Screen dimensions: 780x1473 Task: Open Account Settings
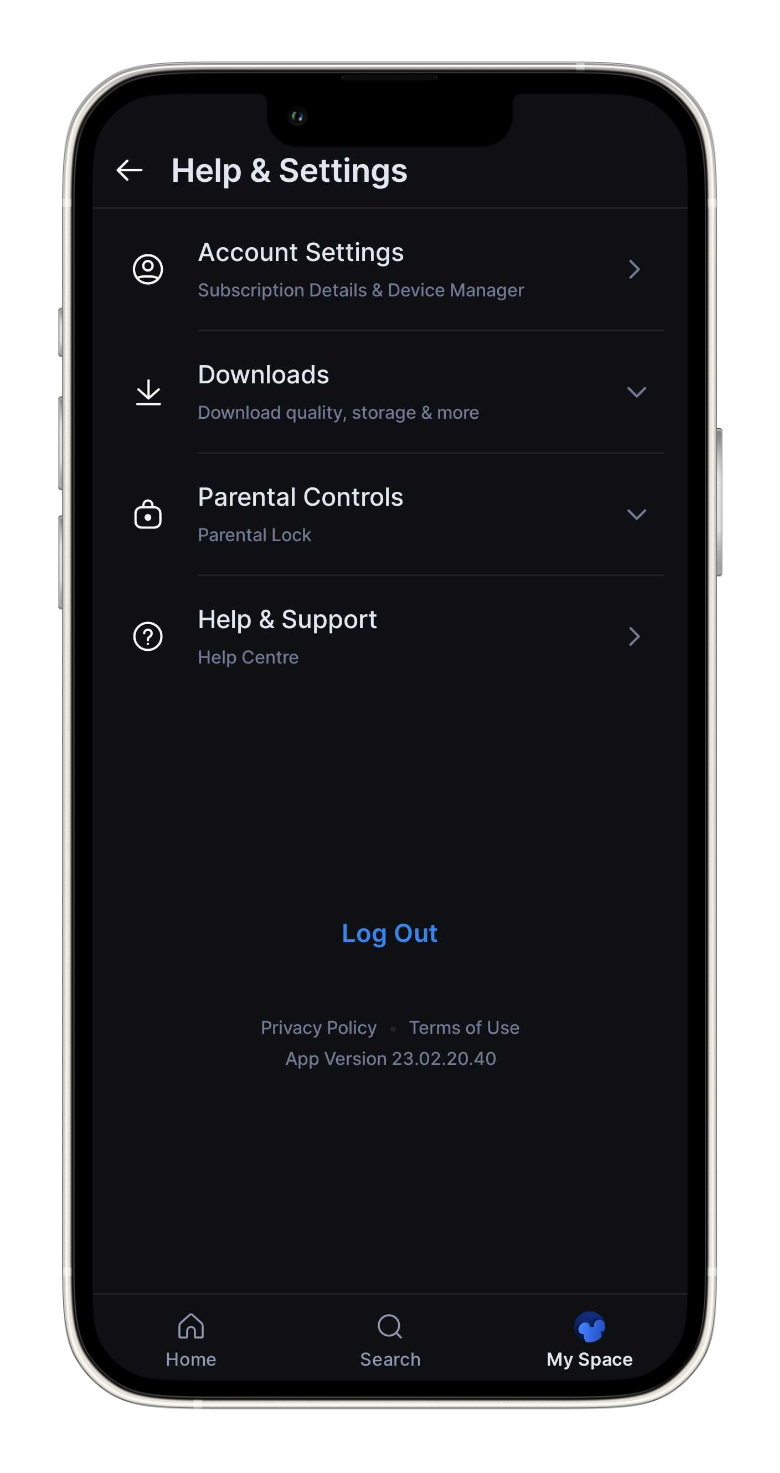tap(390, 270)
